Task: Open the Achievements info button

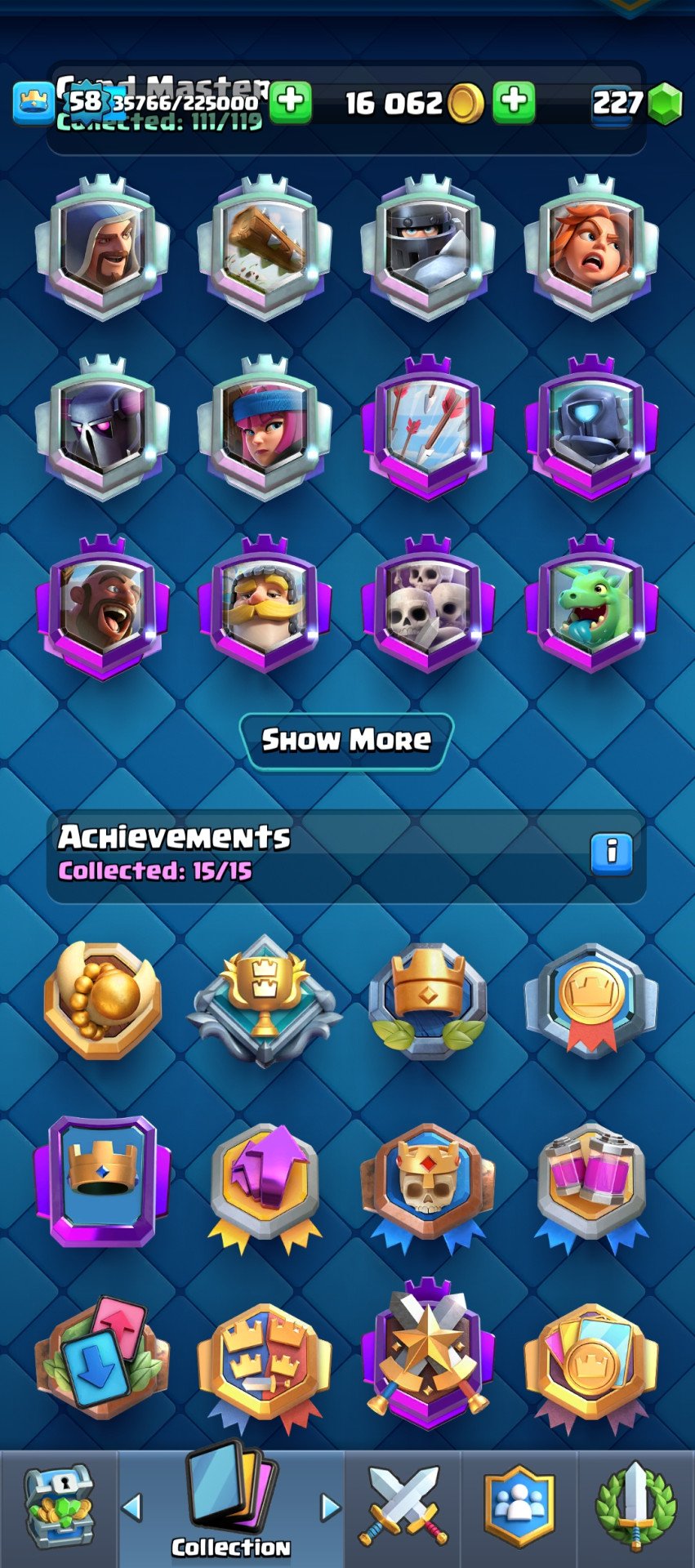Action: tap(611, 853)
